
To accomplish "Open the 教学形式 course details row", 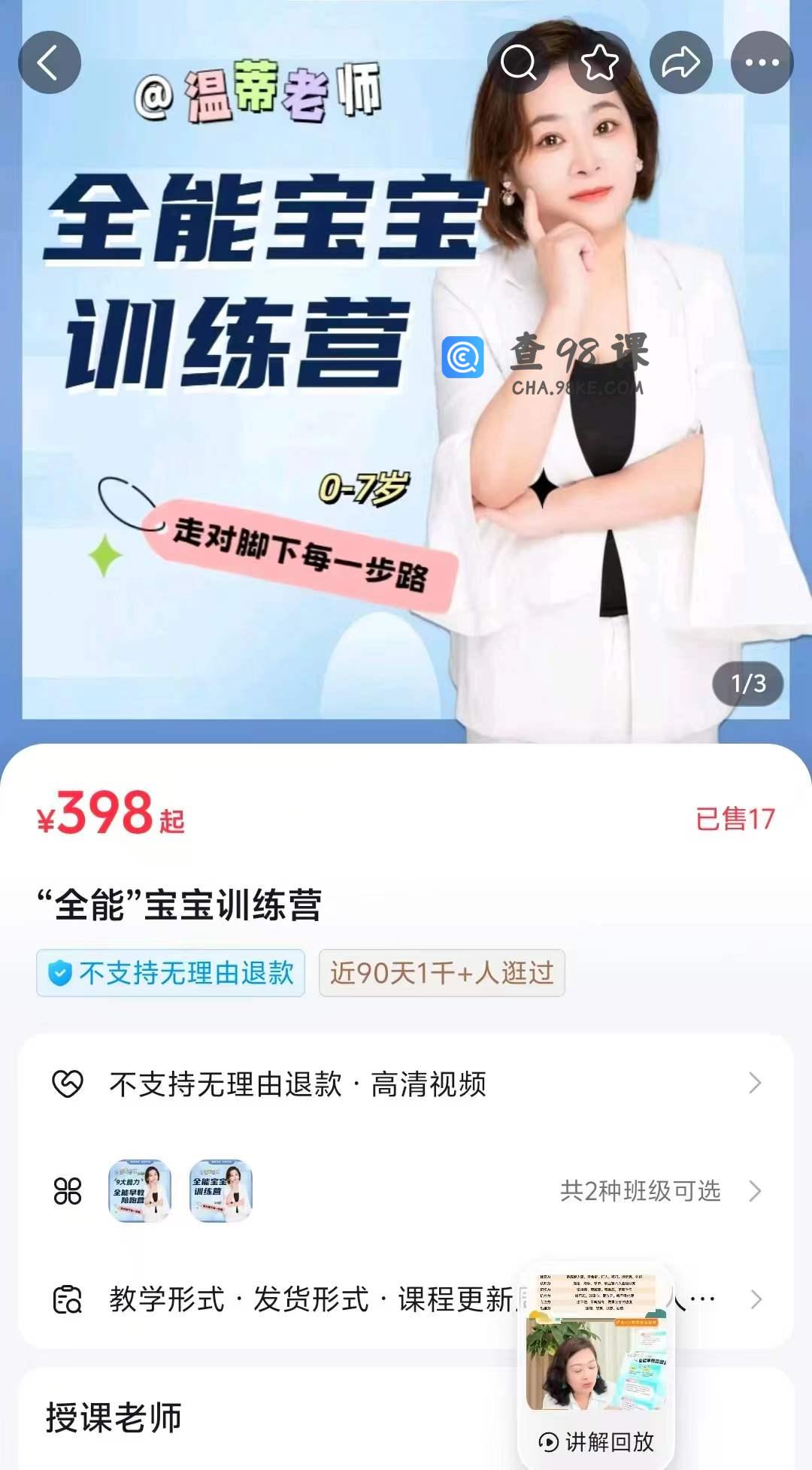I will [x=301, y=1299].
